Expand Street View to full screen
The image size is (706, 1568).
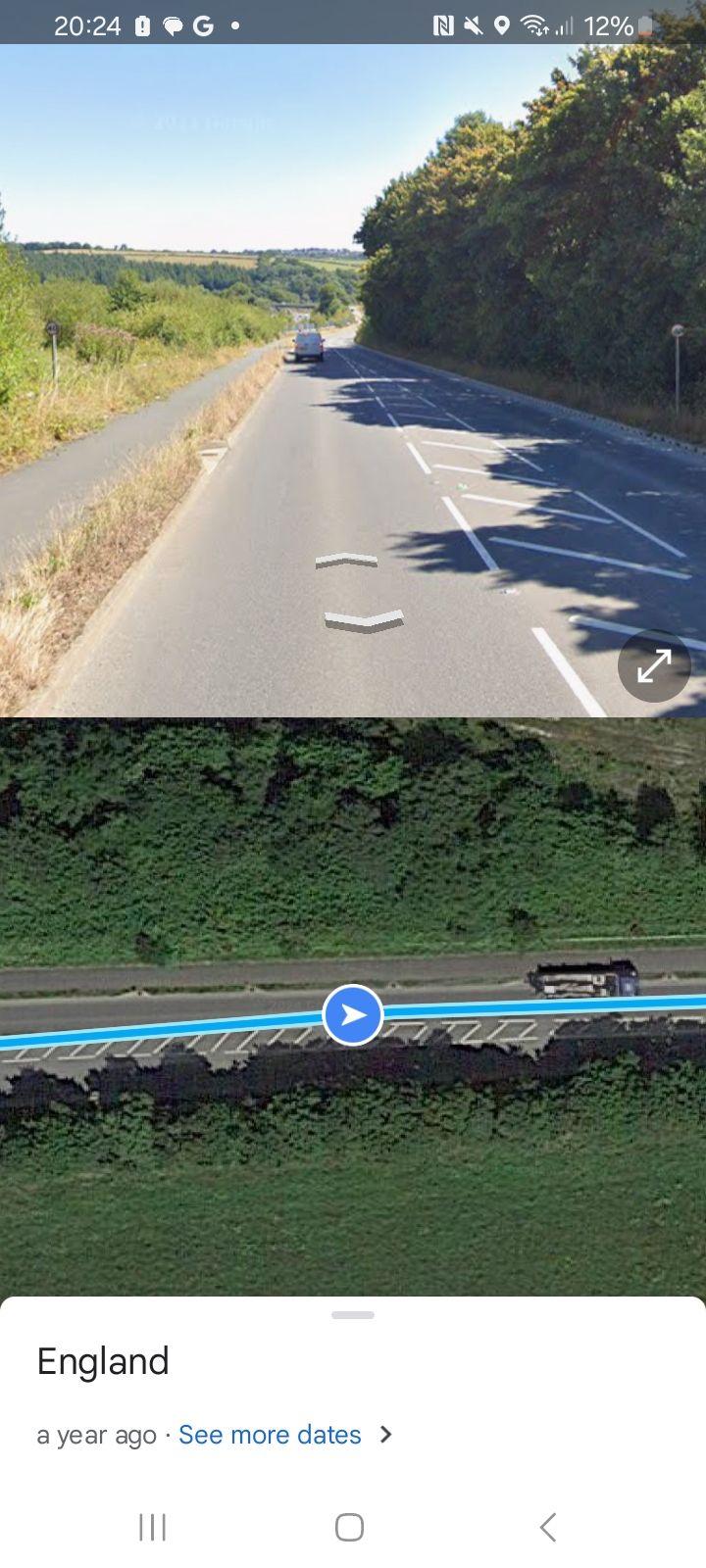coord(654,666)
